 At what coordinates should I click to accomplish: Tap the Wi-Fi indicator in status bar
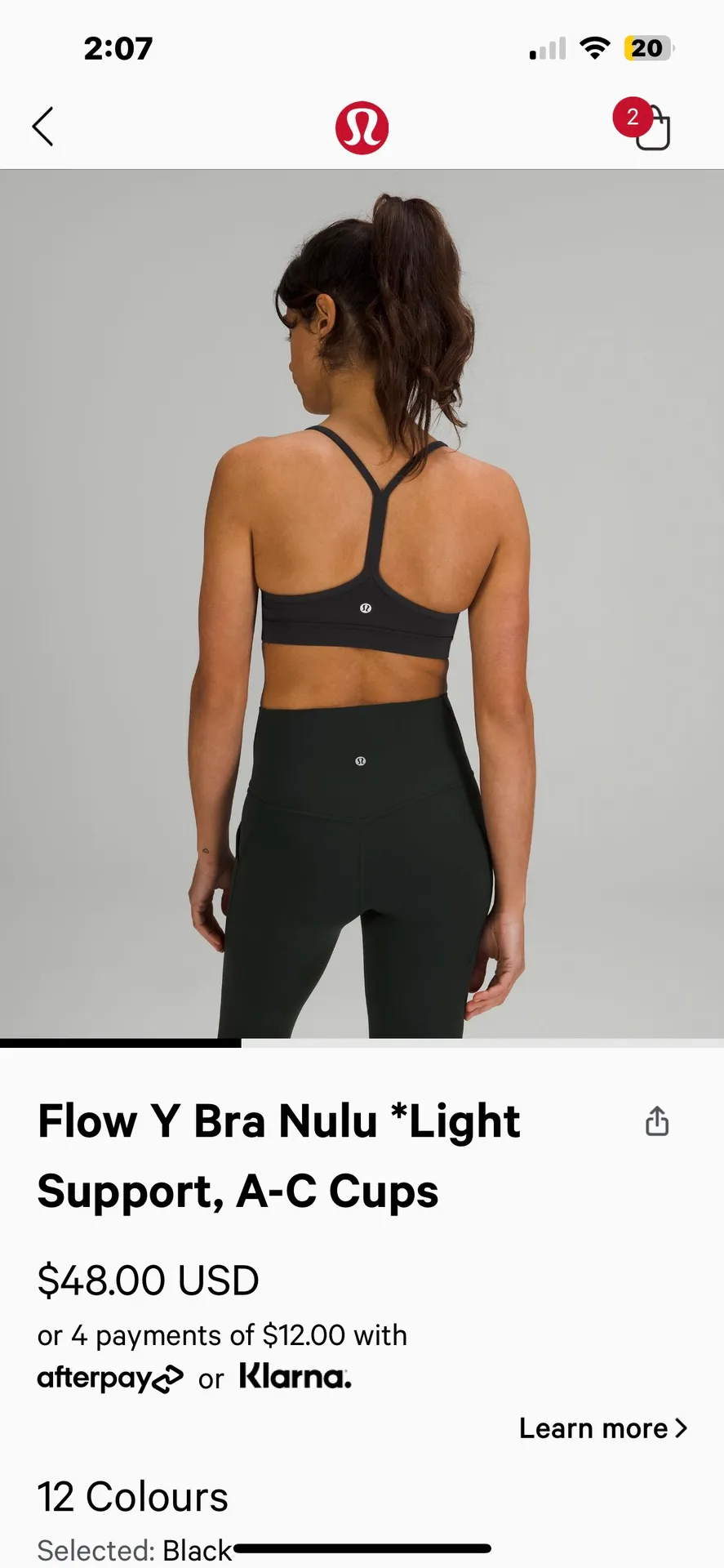[595, 47]
